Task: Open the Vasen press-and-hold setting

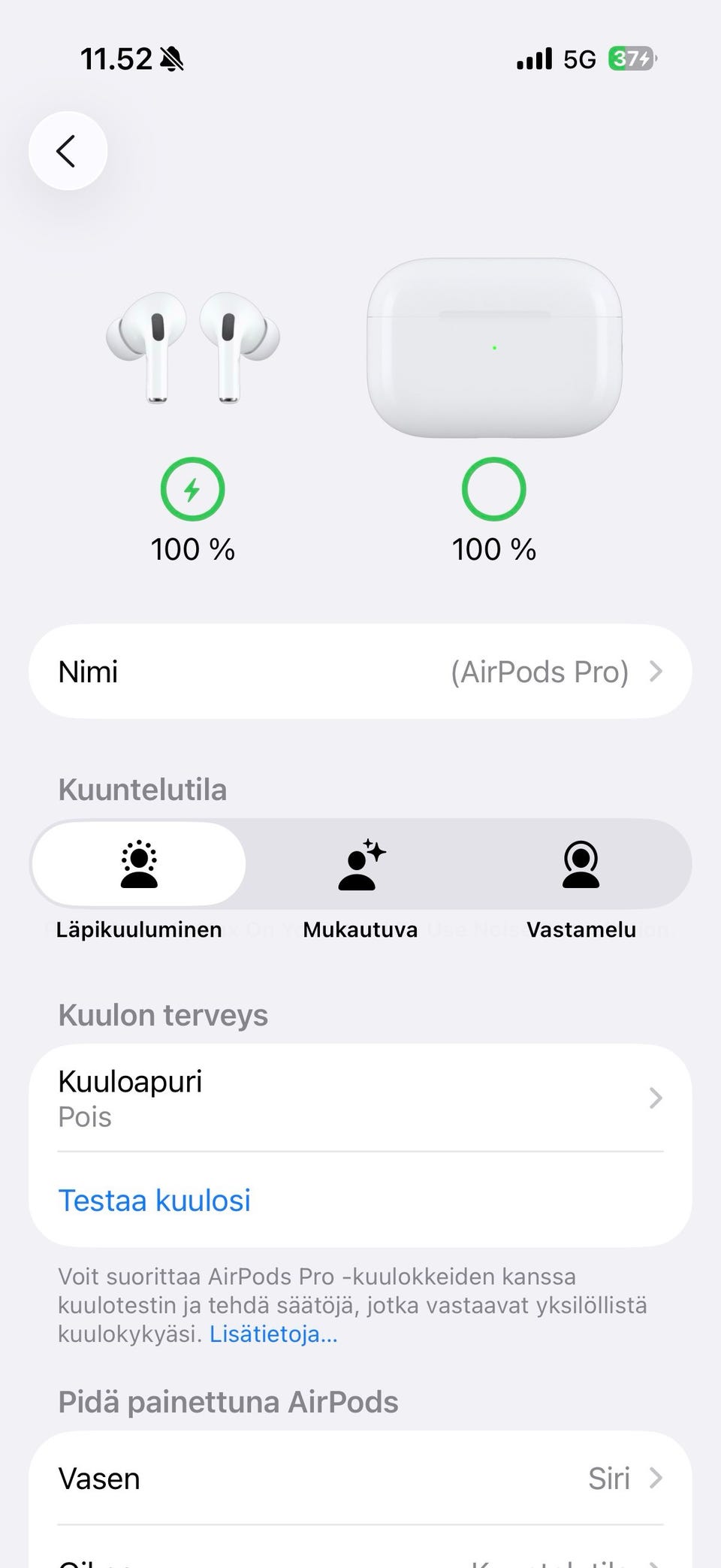Action: pos(360,1479)
